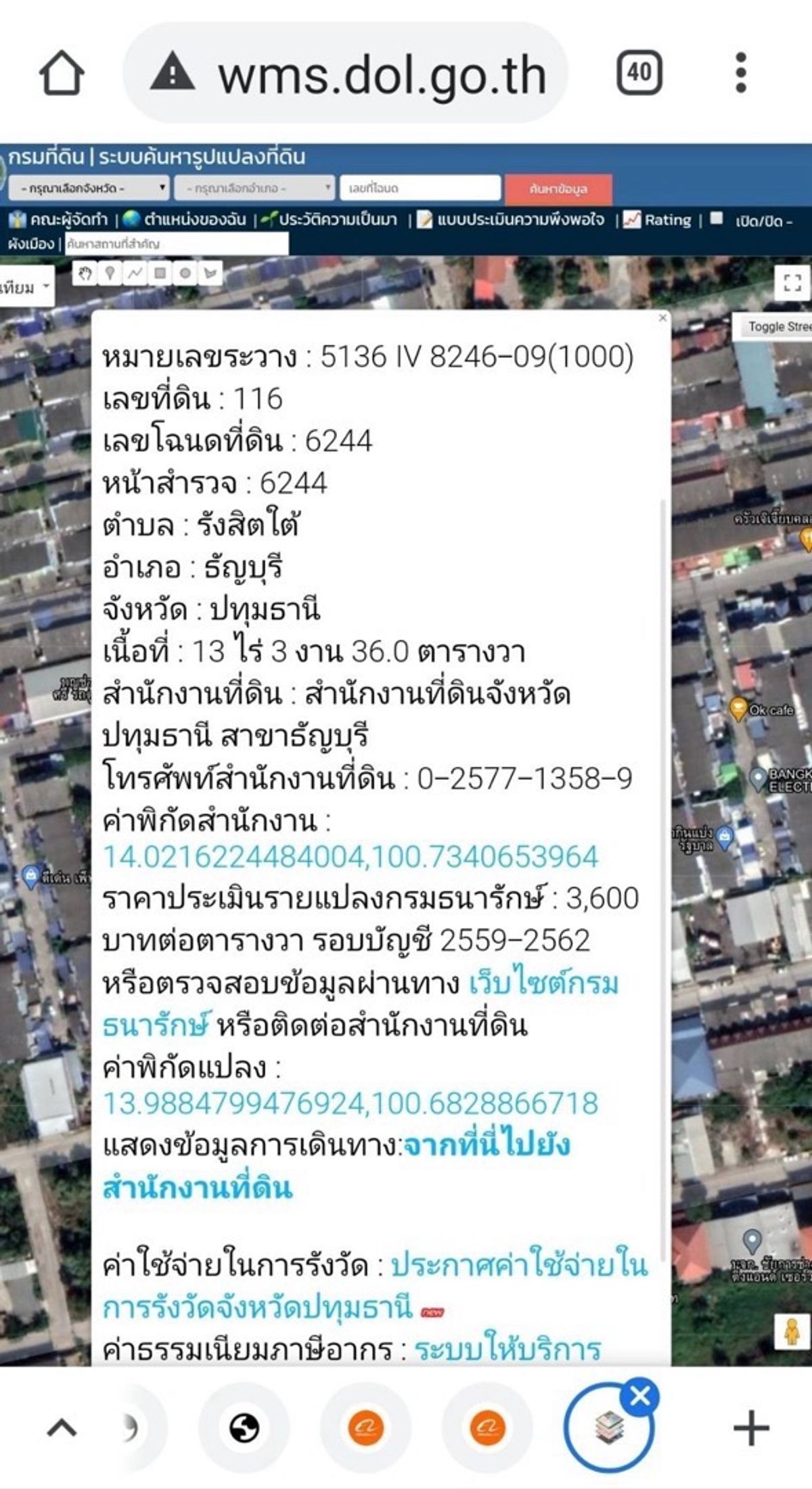Screen dimensions: 812x1489
Task: Tap the red ค้นหาข้อมูล search button
Action: (559, 189)
